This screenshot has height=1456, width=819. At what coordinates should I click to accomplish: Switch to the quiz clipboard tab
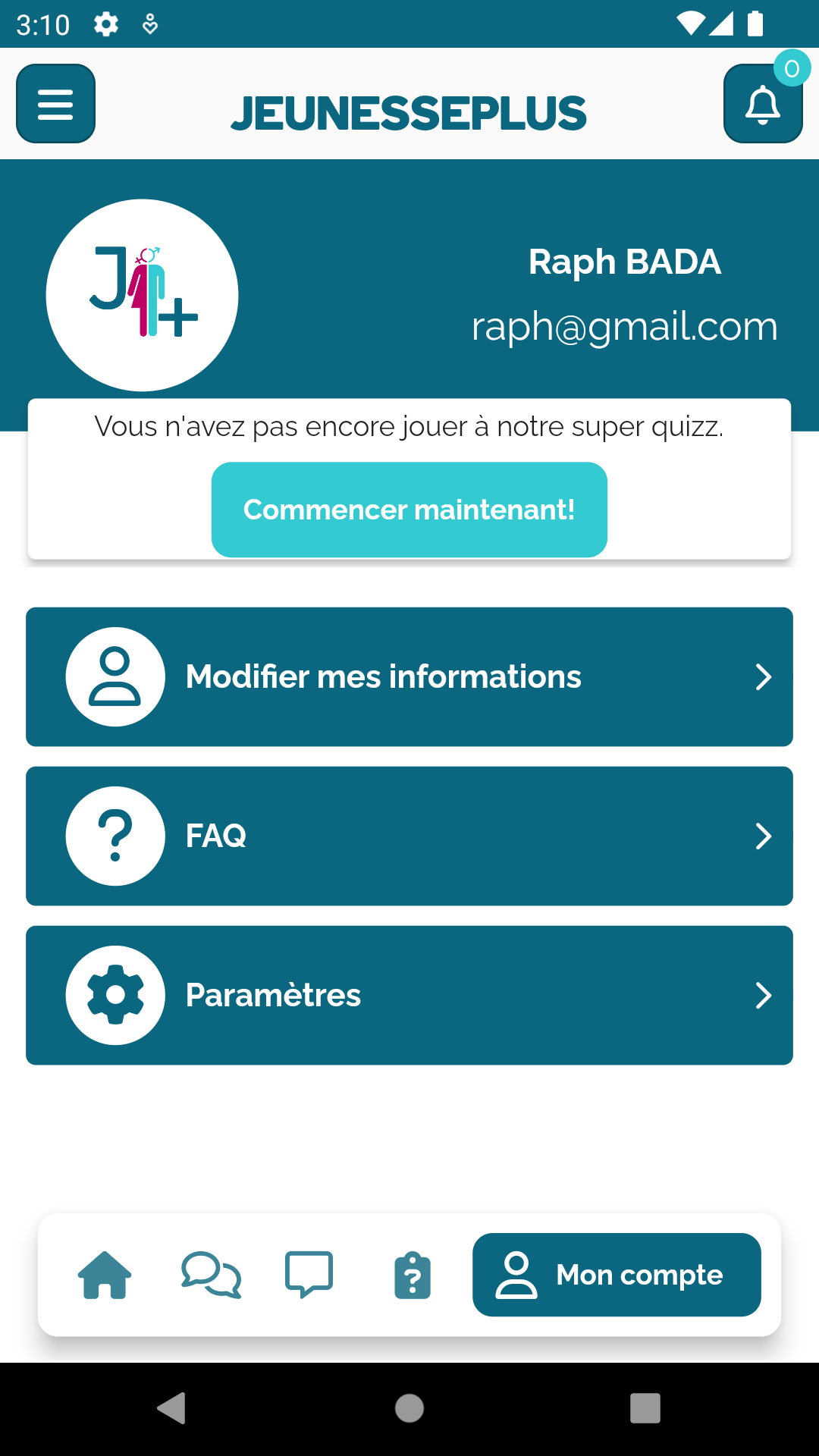point(413,1275)
